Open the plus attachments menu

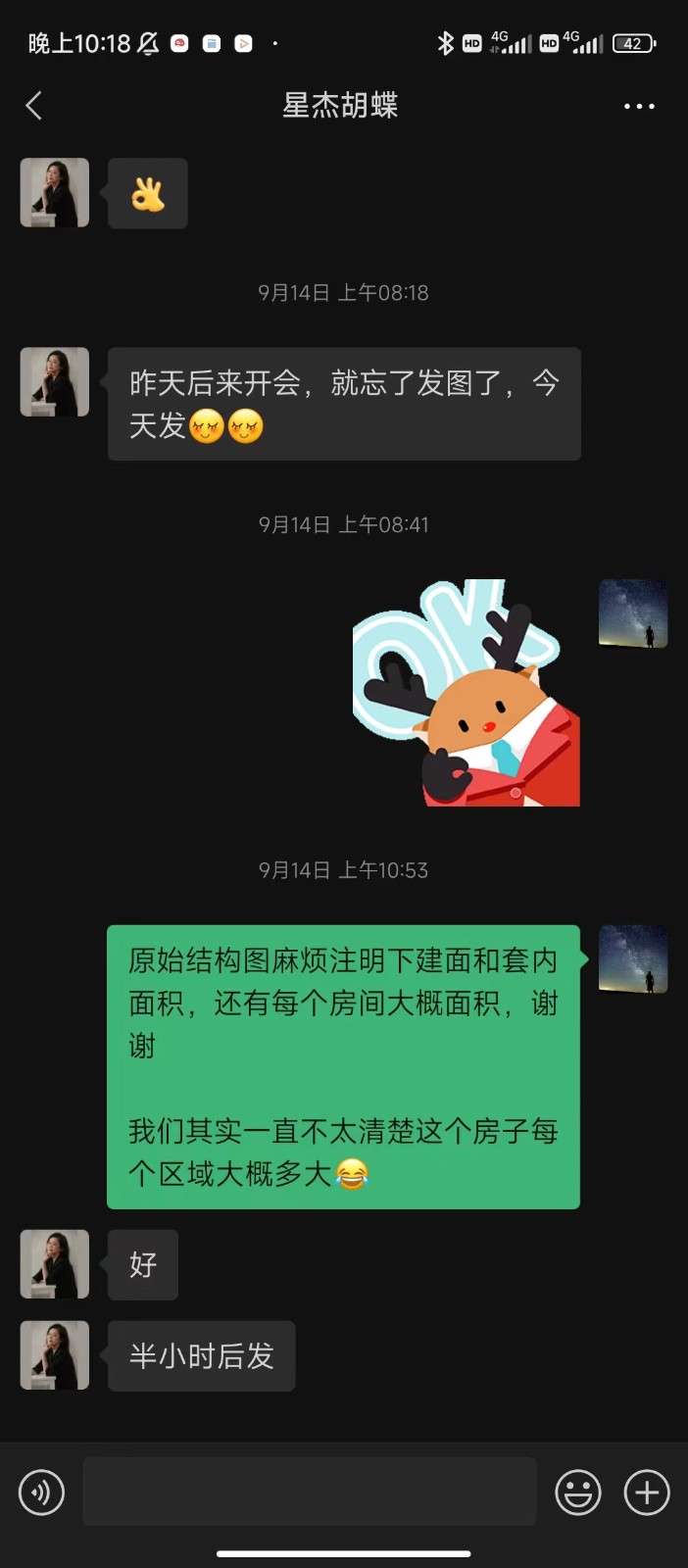647,1493
